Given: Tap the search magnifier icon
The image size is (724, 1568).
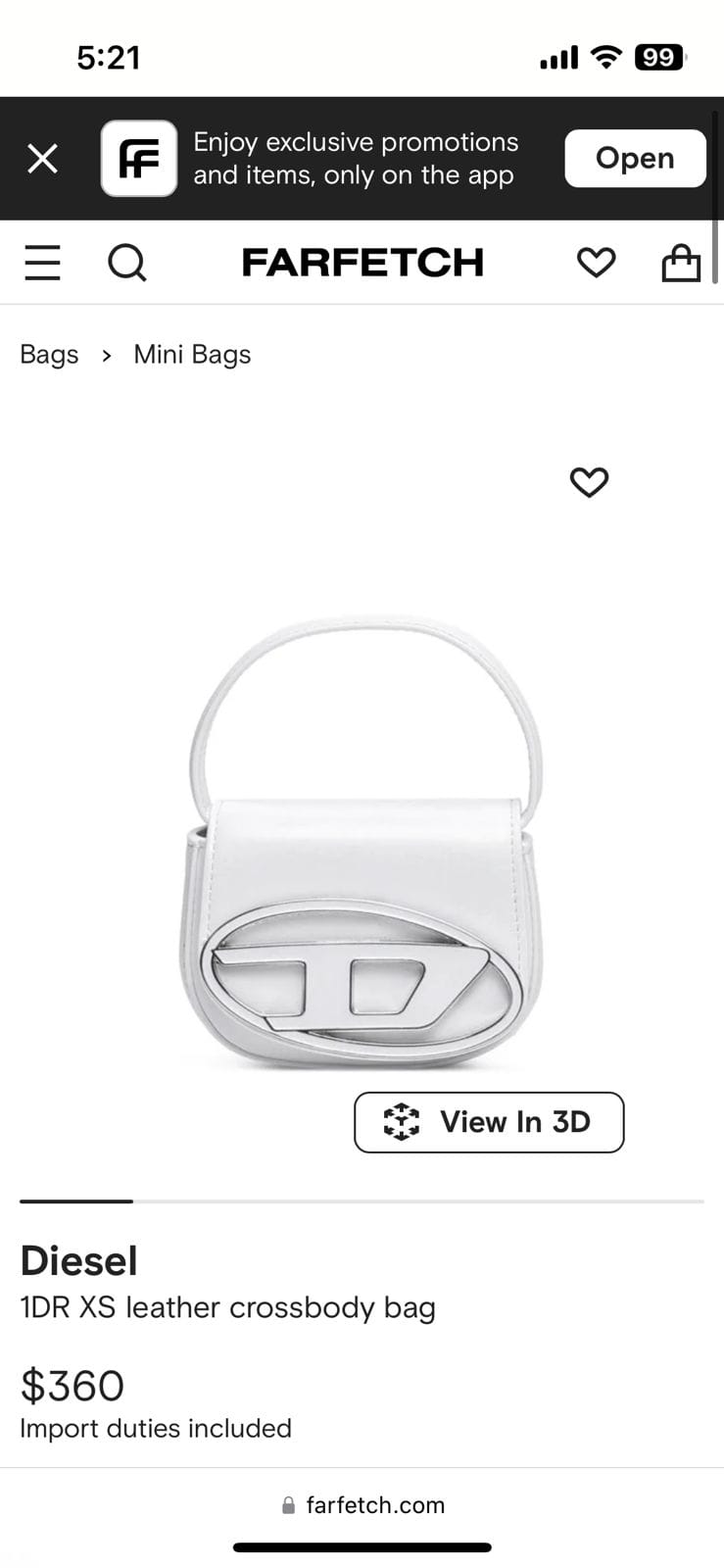Looking at the screenshot, I should 126,263.
